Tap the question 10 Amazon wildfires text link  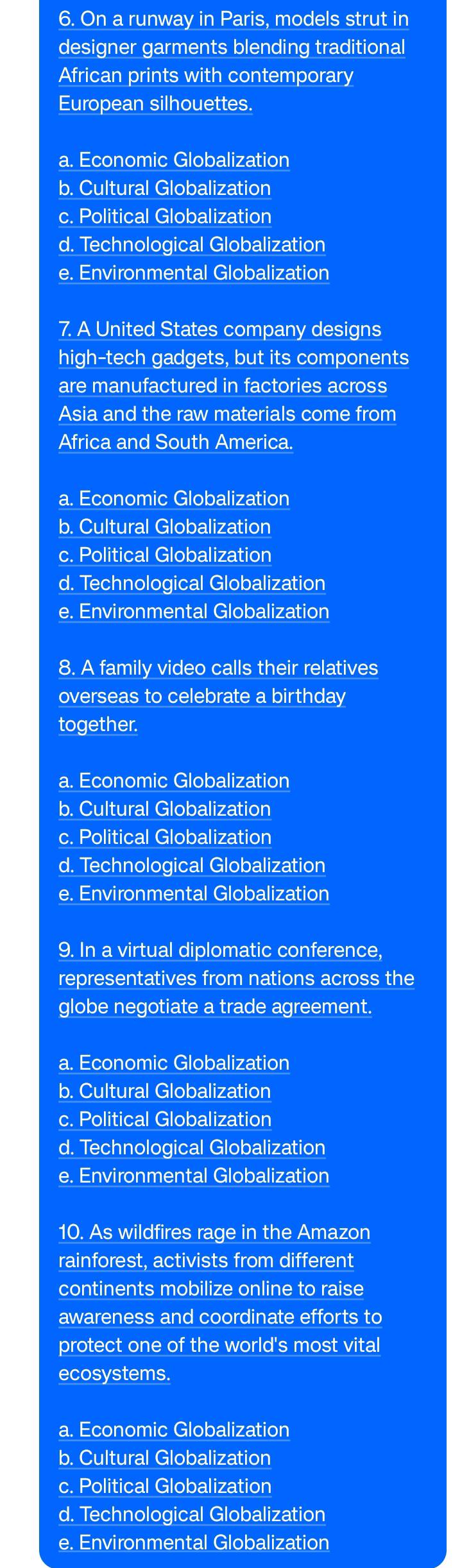219,1302
